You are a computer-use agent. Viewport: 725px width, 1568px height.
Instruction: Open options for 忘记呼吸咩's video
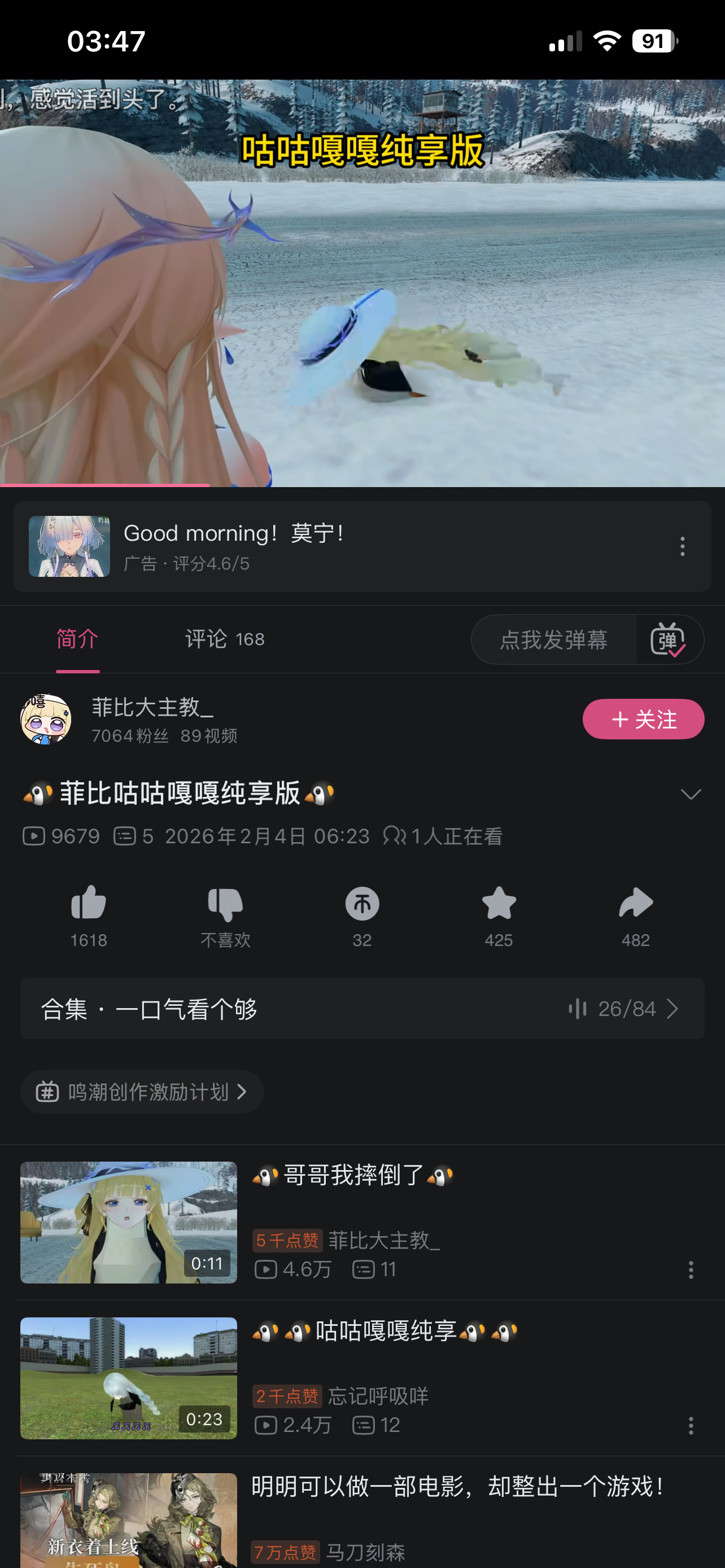click(x=691, y=1426)
